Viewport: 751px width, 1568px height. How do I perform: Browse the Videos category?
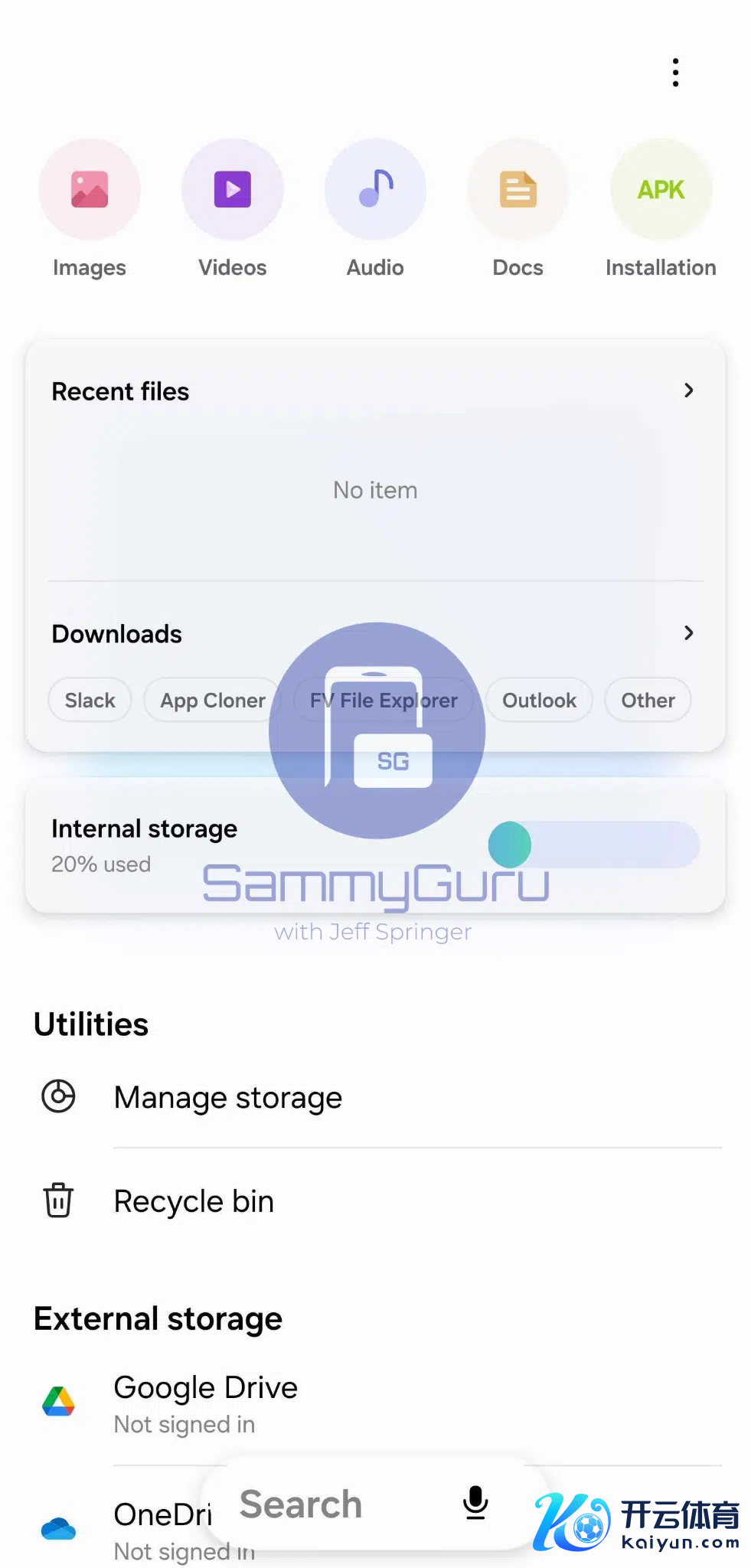coord(233,190)
